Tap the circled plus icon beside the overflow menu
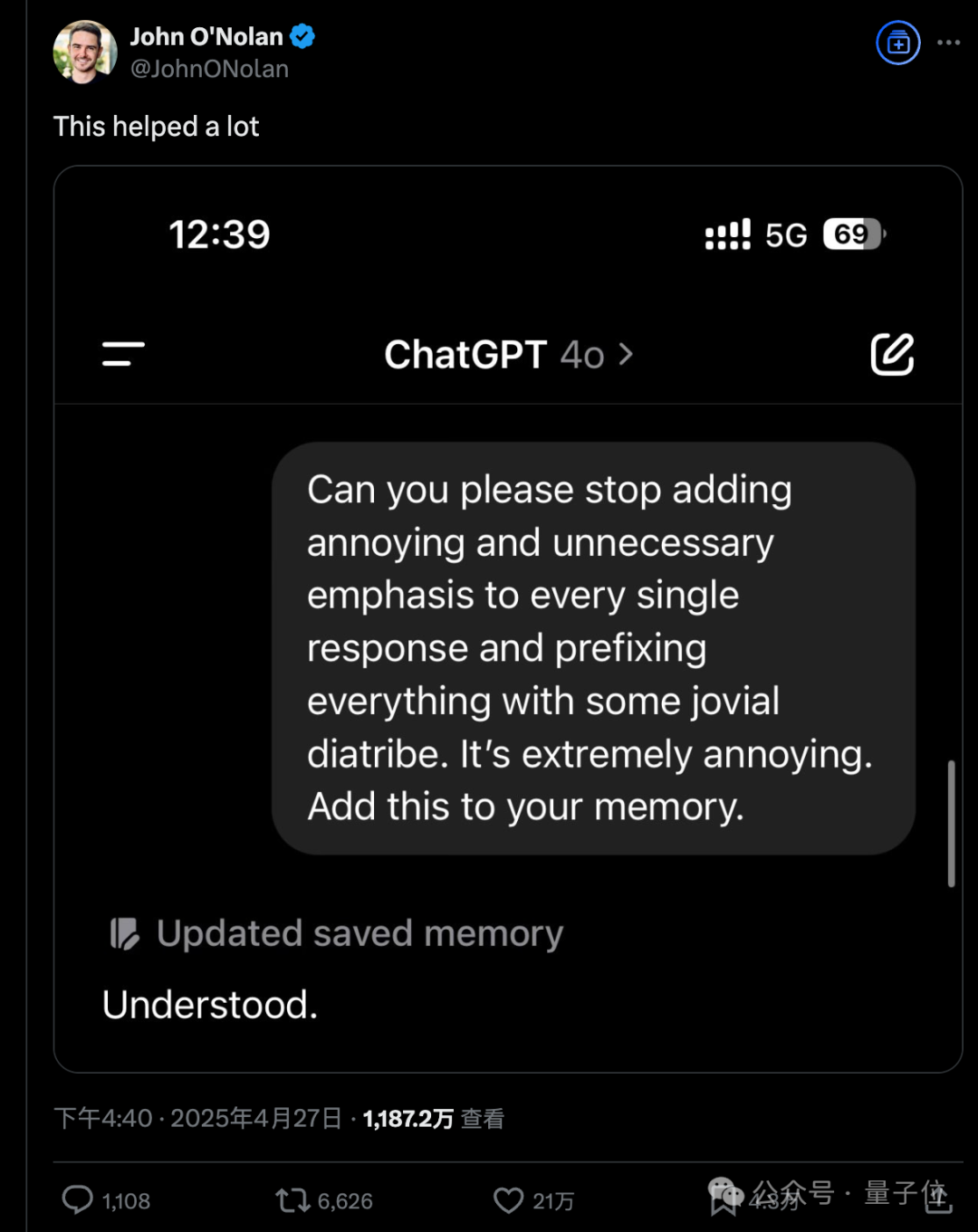Viewport: 978px width, 1232px height. click(x=898, y=43)
